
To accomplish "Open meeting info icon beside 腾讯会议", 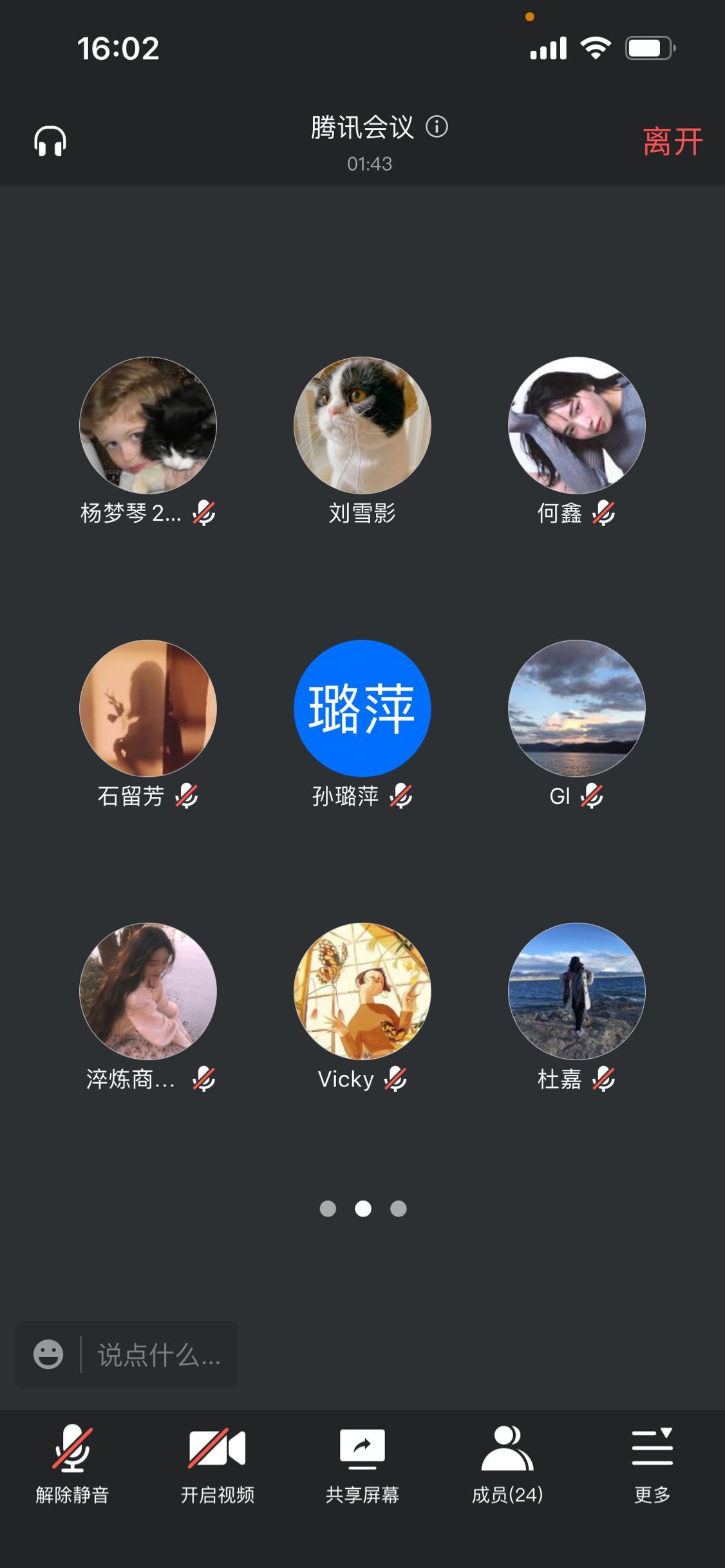I will [437, 127].
